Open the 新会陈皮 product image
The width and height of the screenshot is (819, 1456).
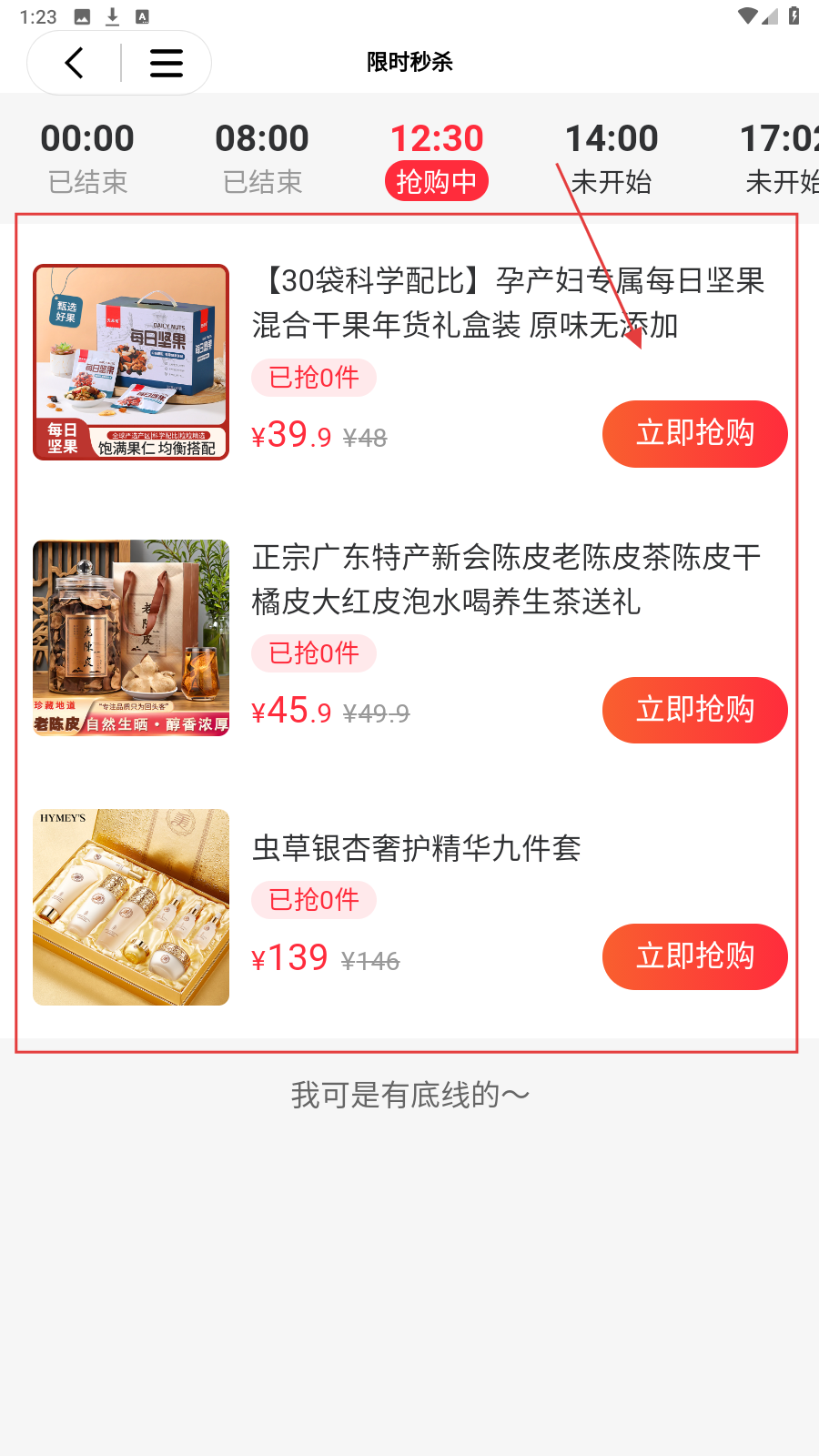[x=131, y=638]
